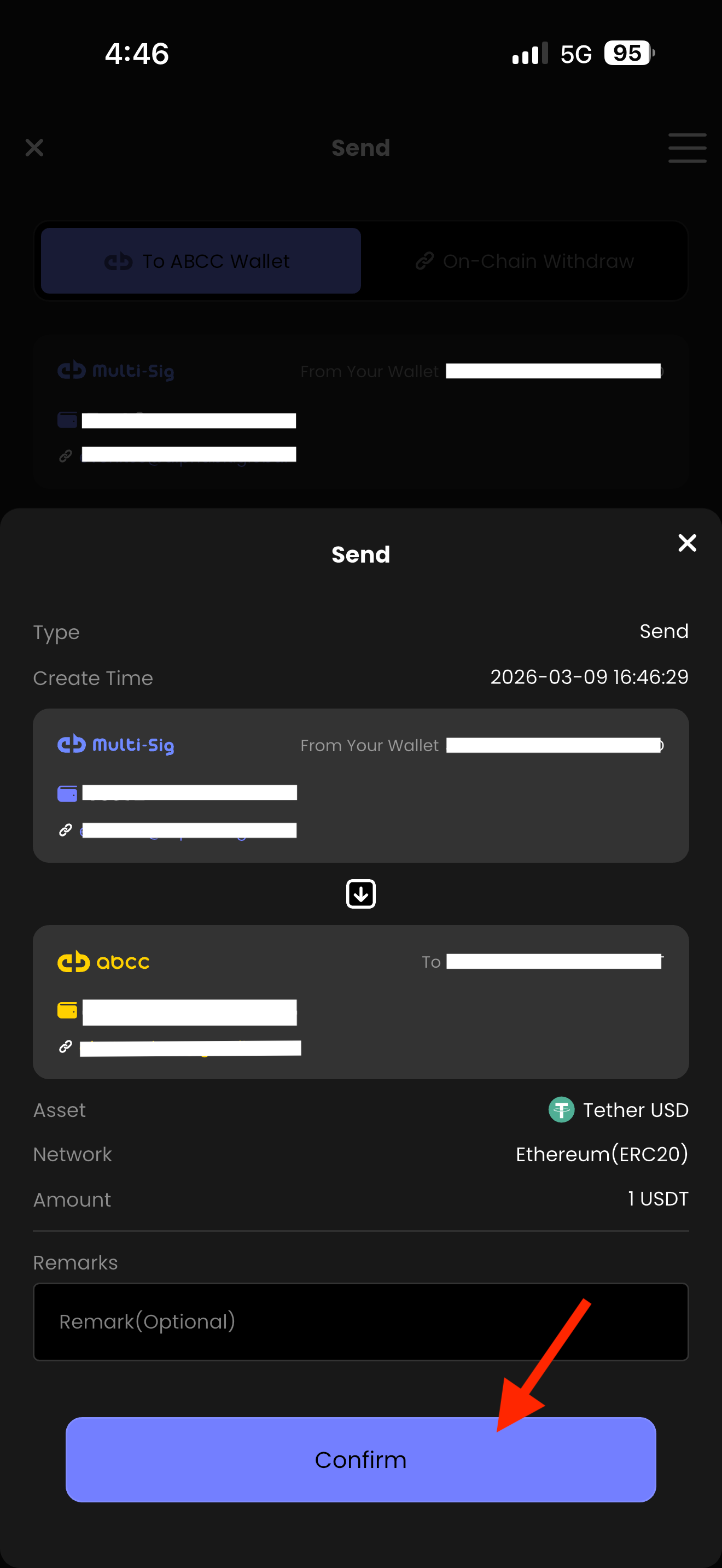The width and height of the screenshot is (722, 1568).
Task: Enter an optional remark
Action: tap(360, 1321)
